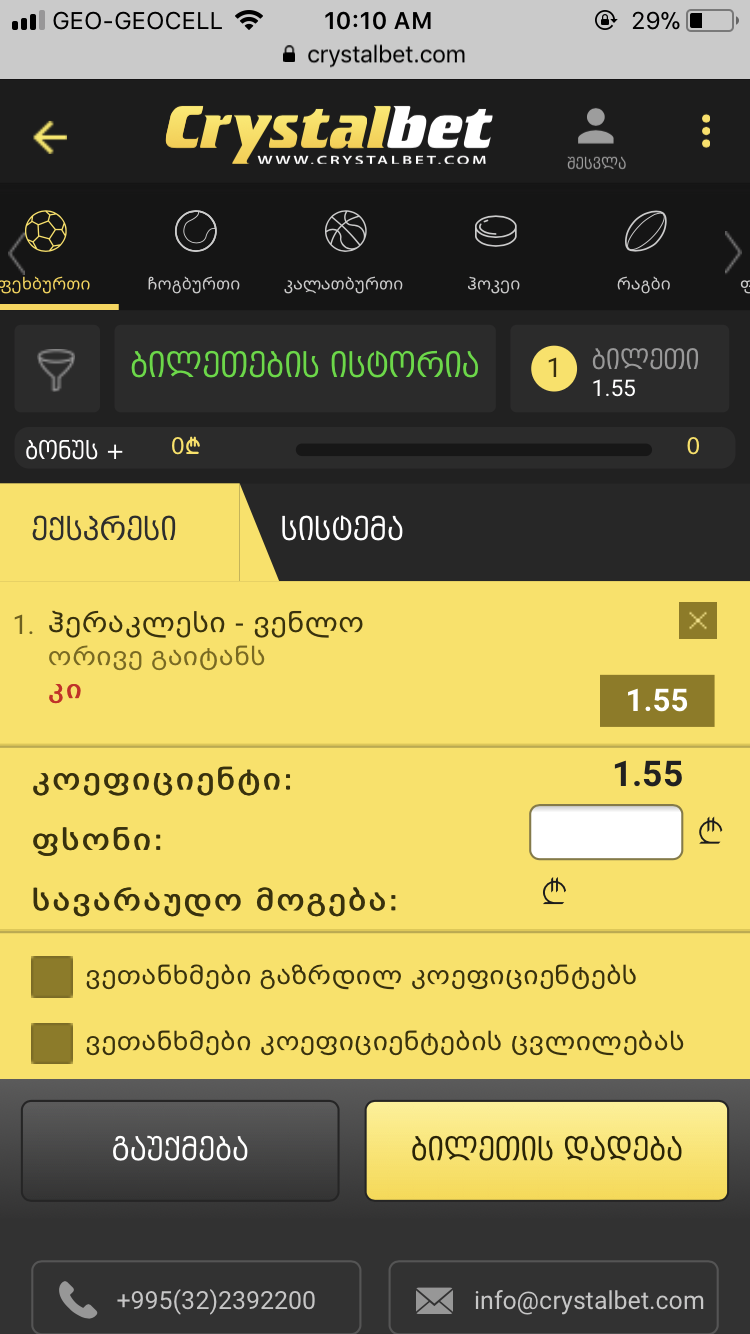Open the ბილეთი 1.55 ticket button

coord(619,370)
